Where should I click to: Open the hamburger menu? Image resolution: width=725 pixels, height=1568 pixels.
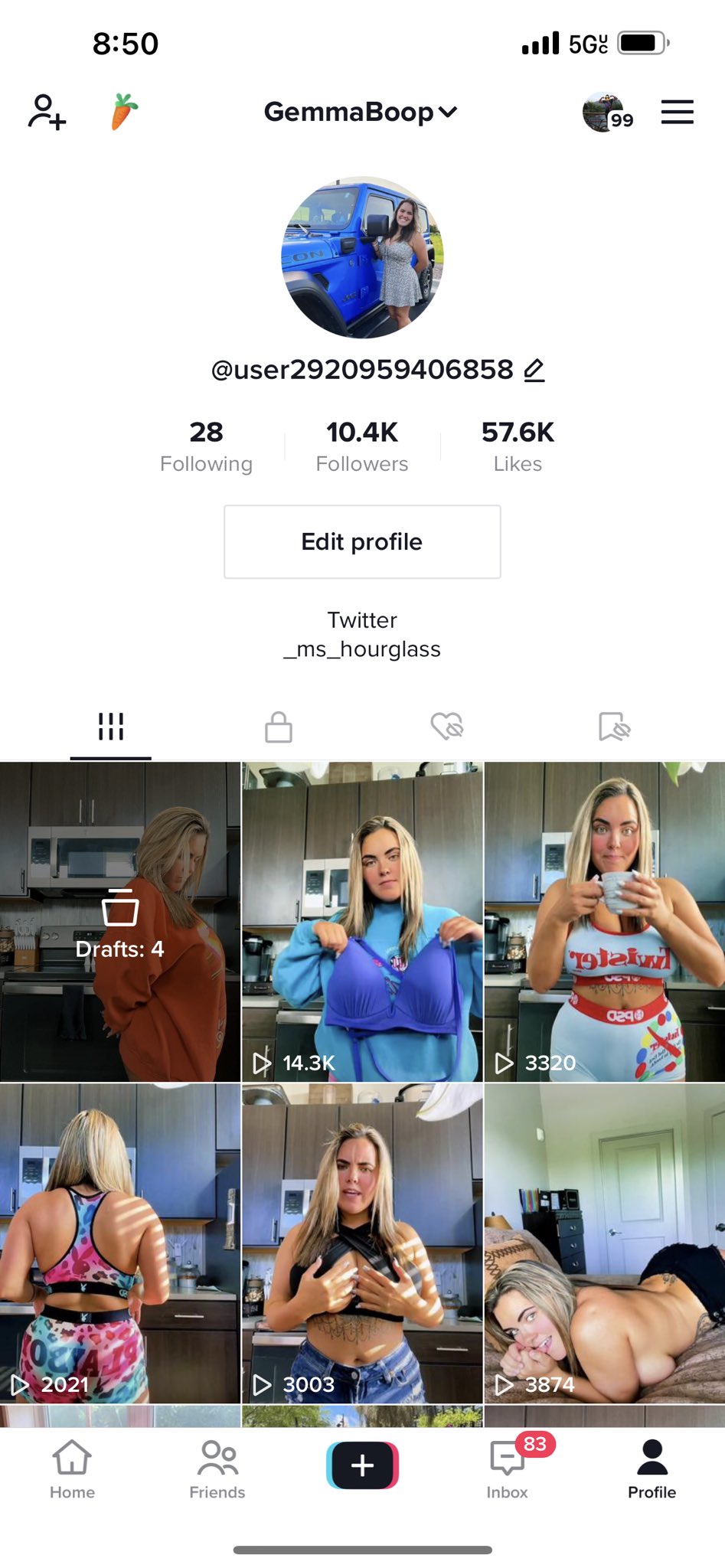pos(678,112)
